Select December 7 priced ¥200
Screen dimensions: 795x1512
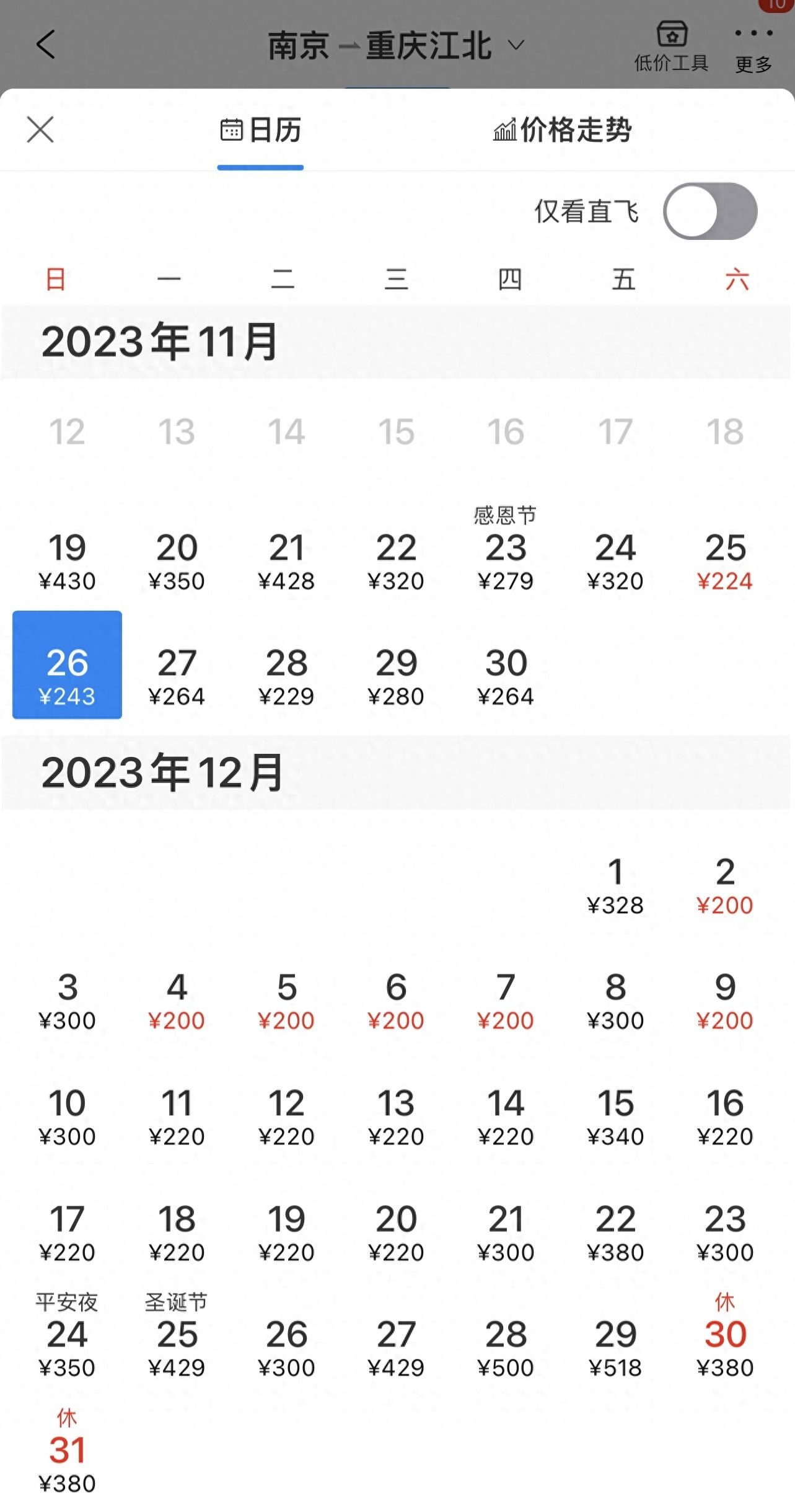tap(506, 1001)
